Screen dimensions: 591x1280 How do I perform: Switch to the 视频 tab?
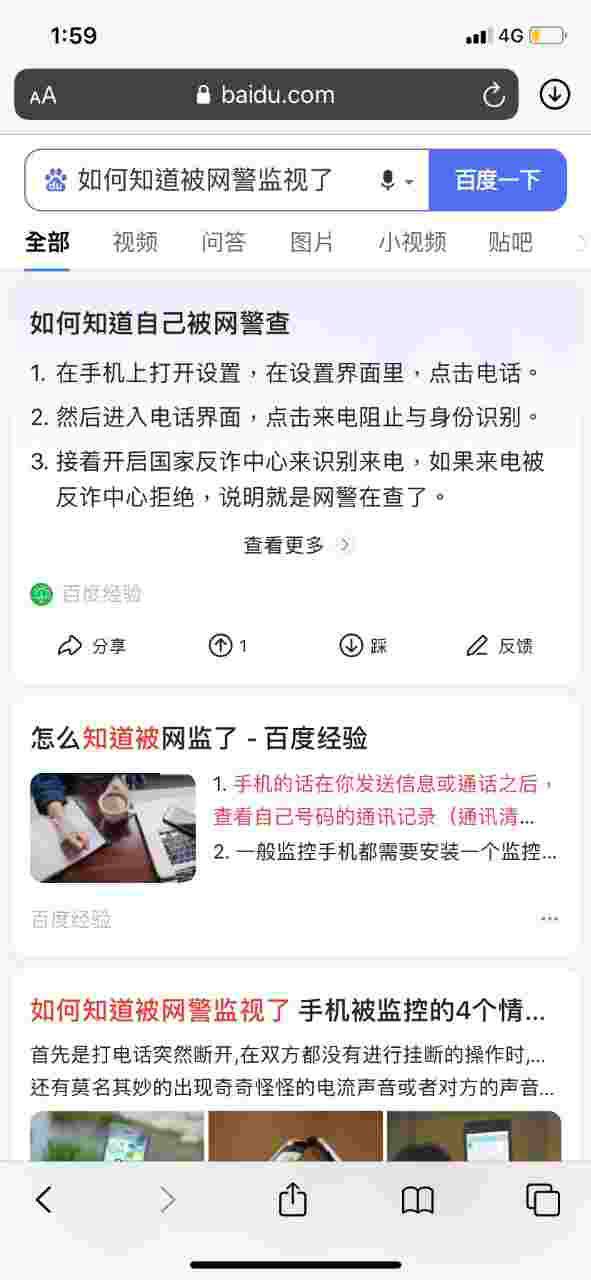tap(135, 242)
